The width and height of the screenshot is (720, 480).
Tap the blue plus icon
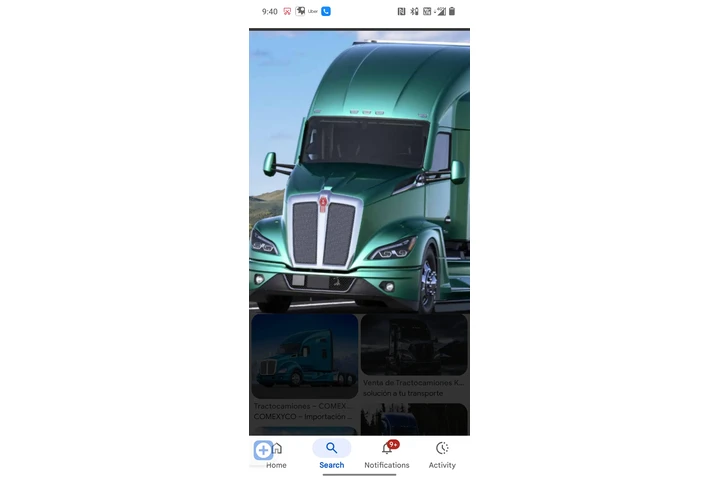263,450
